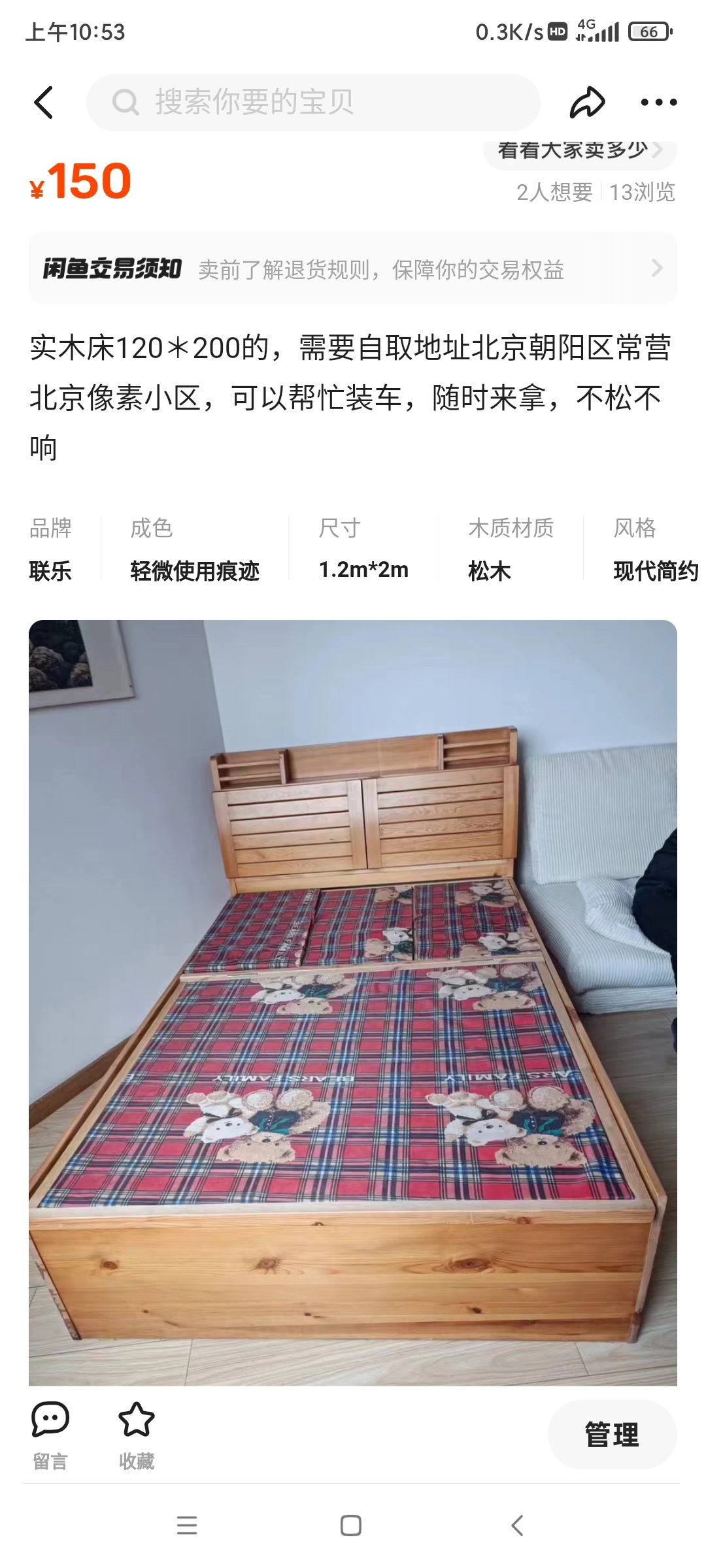Open the three-dot overflow menu
The height and width of the screenshot is (1568, 706).
658,103
